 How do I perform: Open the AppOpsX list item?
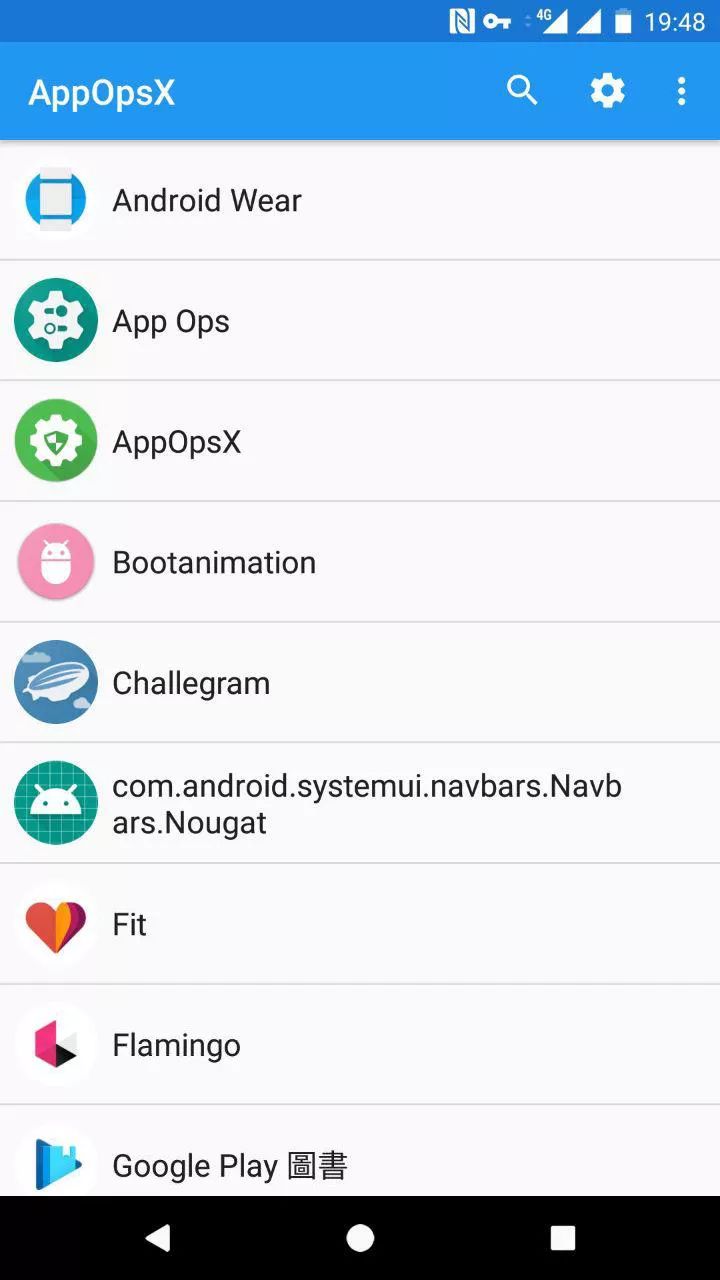point(360,442)
